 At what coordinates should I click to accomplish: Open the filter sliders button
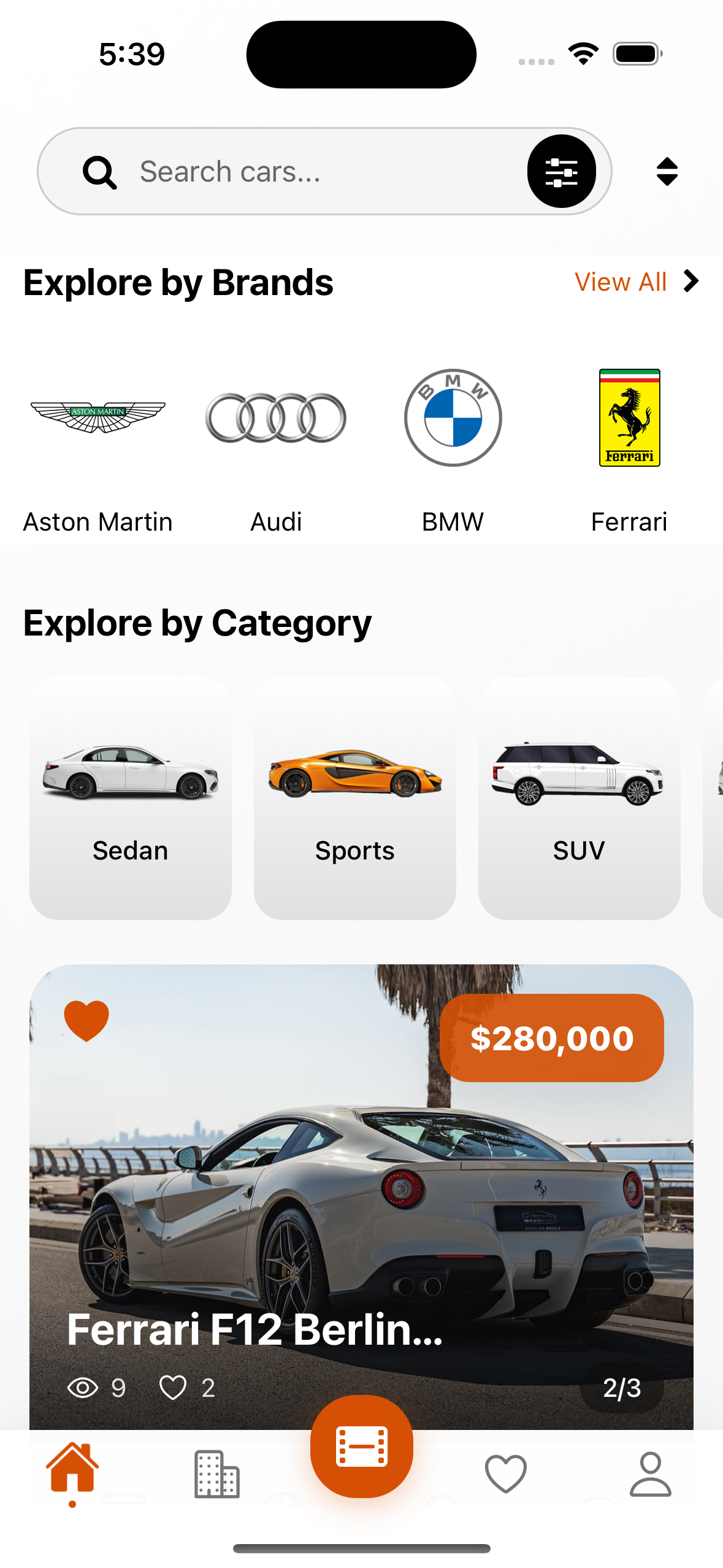(561, 172)
